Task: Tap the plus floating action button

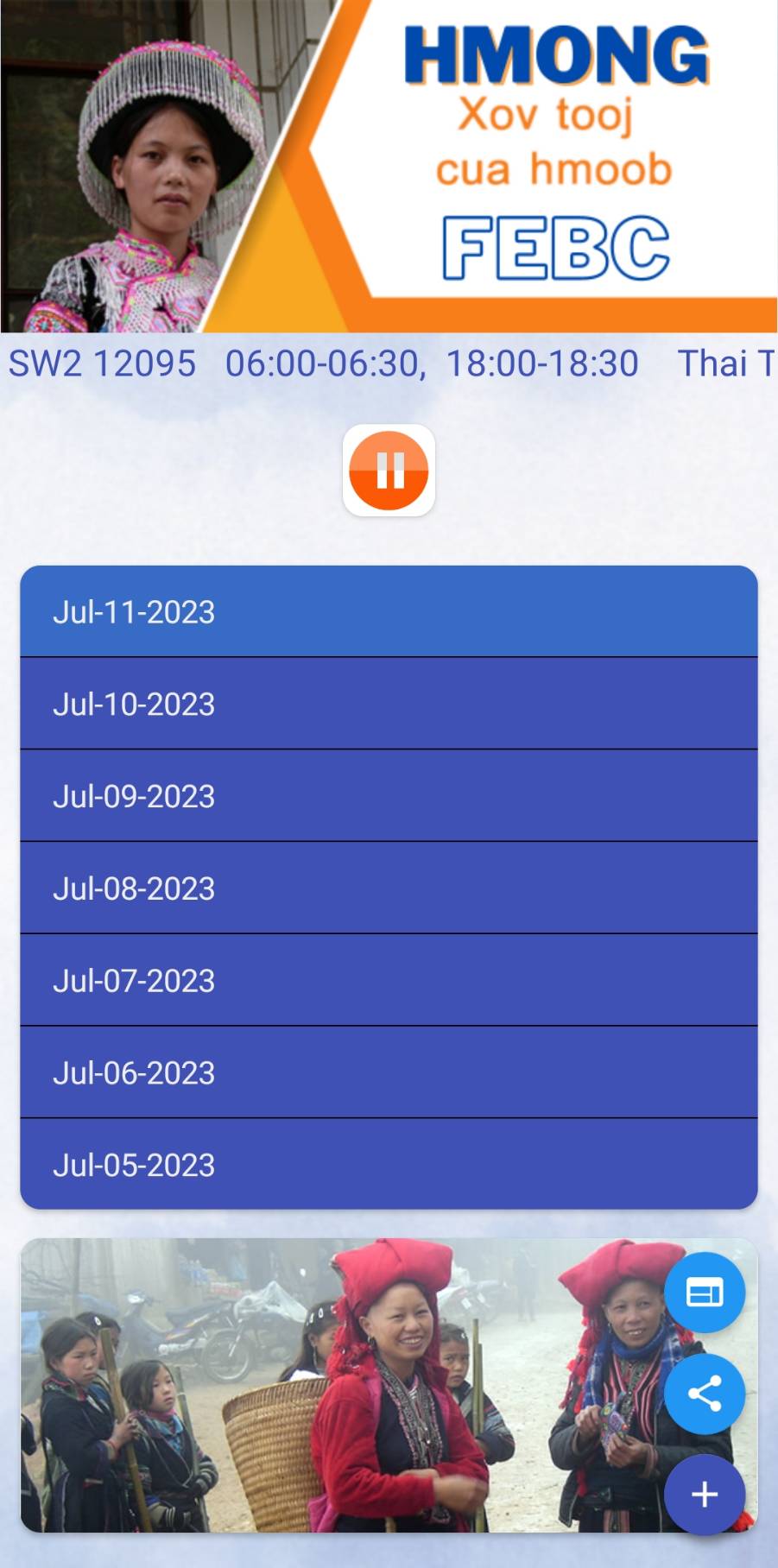Action: pos(705,1495)
